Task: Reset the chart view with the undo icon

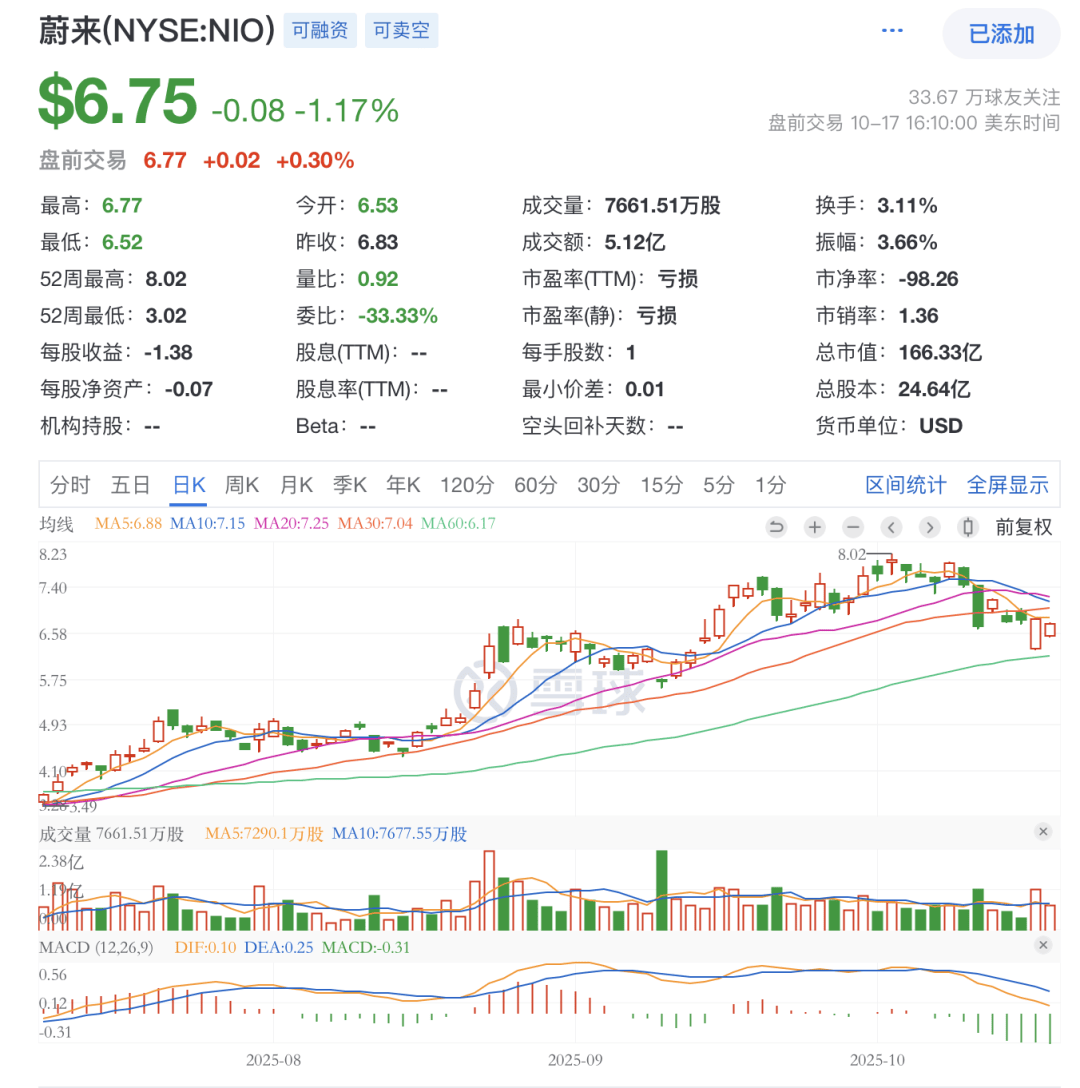Action: 776,527
